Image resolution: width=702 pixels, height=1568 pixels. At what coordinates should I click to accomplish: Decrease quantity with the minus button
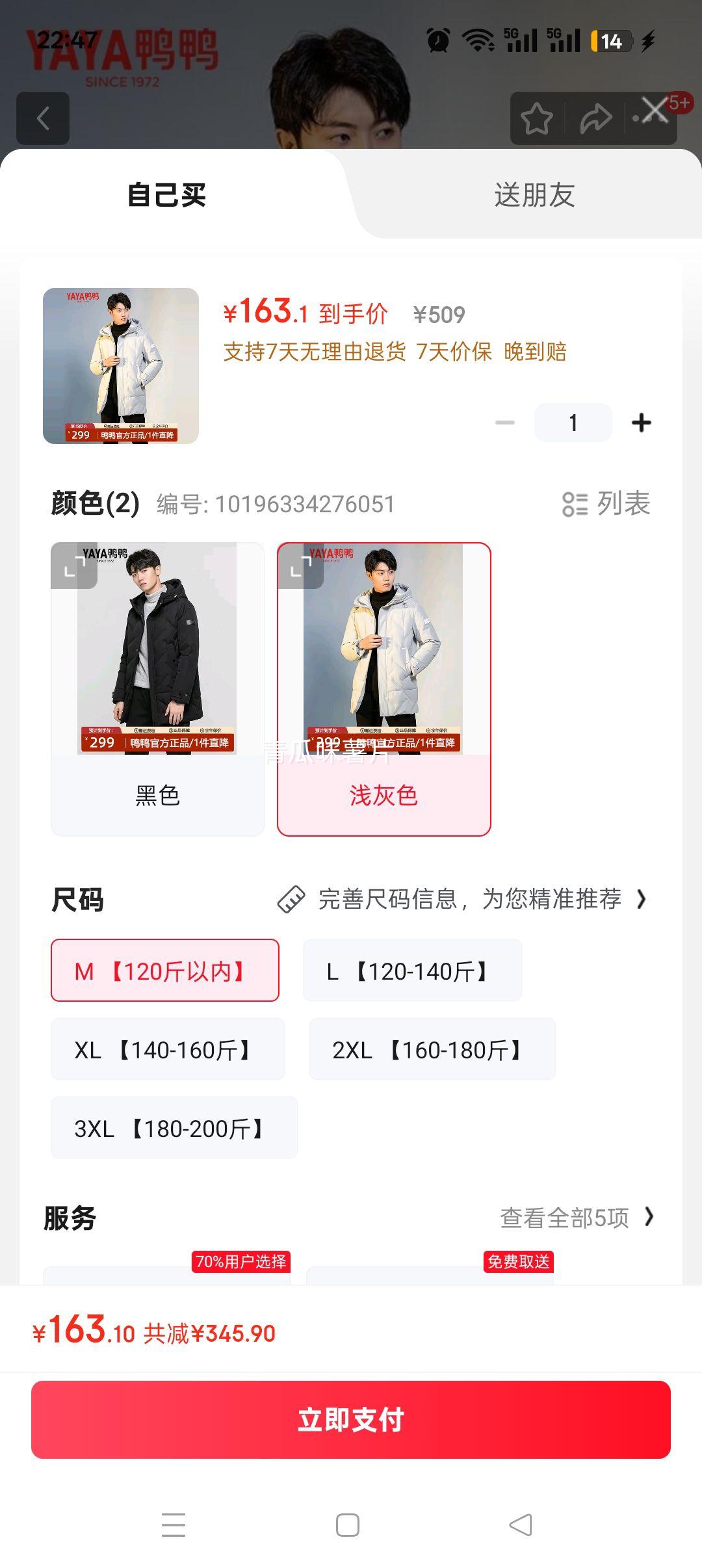click(x=504, y=423)
